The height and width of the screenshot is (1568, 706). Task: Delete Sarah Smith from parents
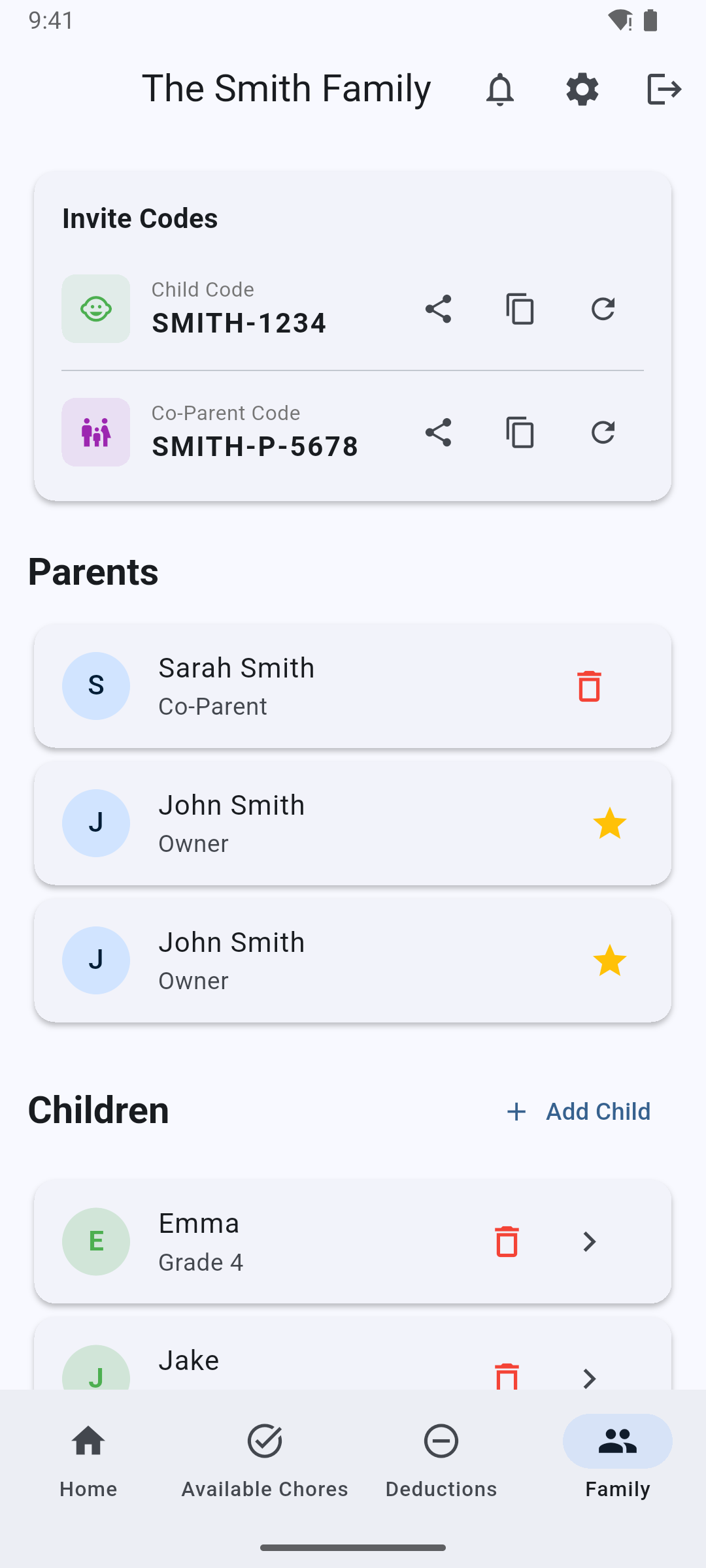(x=588, y=685)
